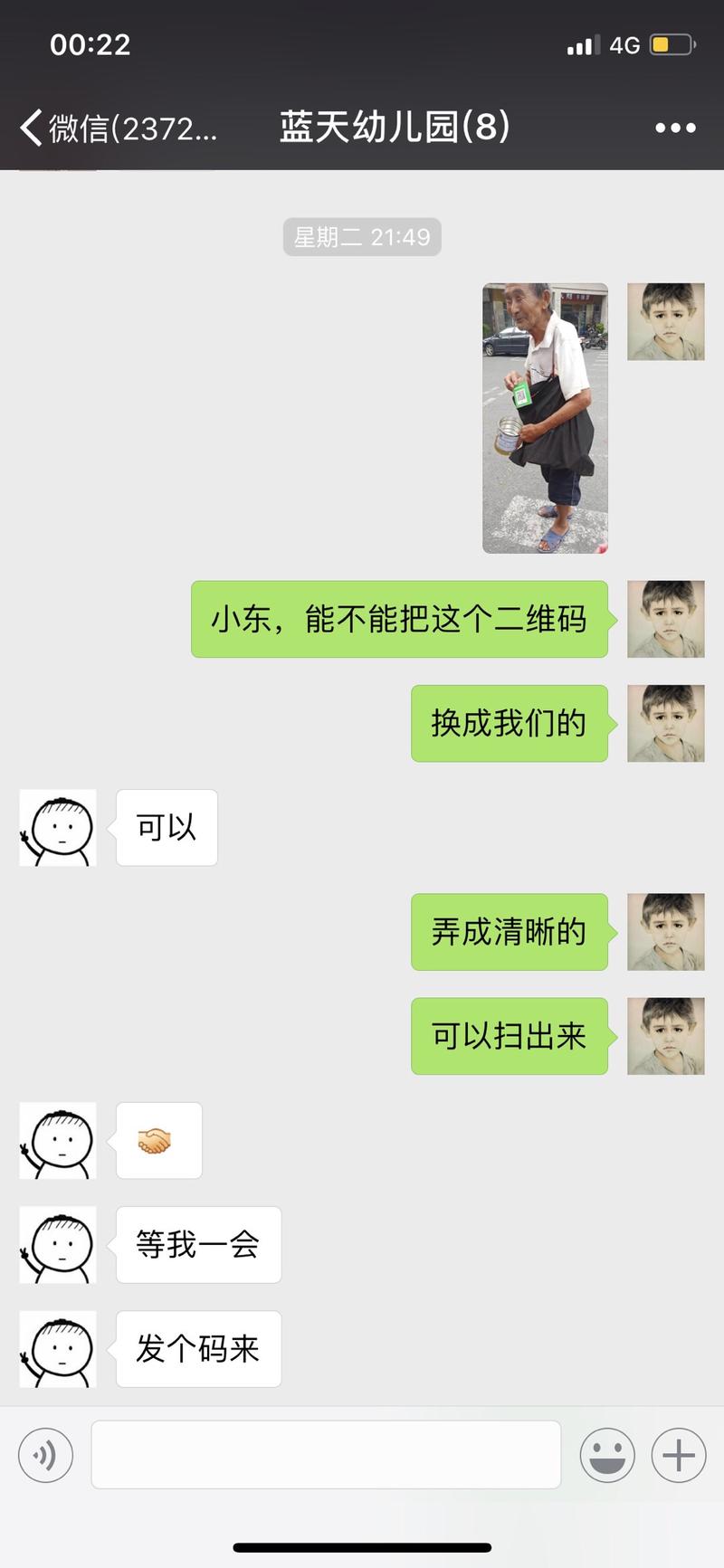Select the 可以 message bubble
Viewport: 724px width, 1568px height.
tap(166, 827)
